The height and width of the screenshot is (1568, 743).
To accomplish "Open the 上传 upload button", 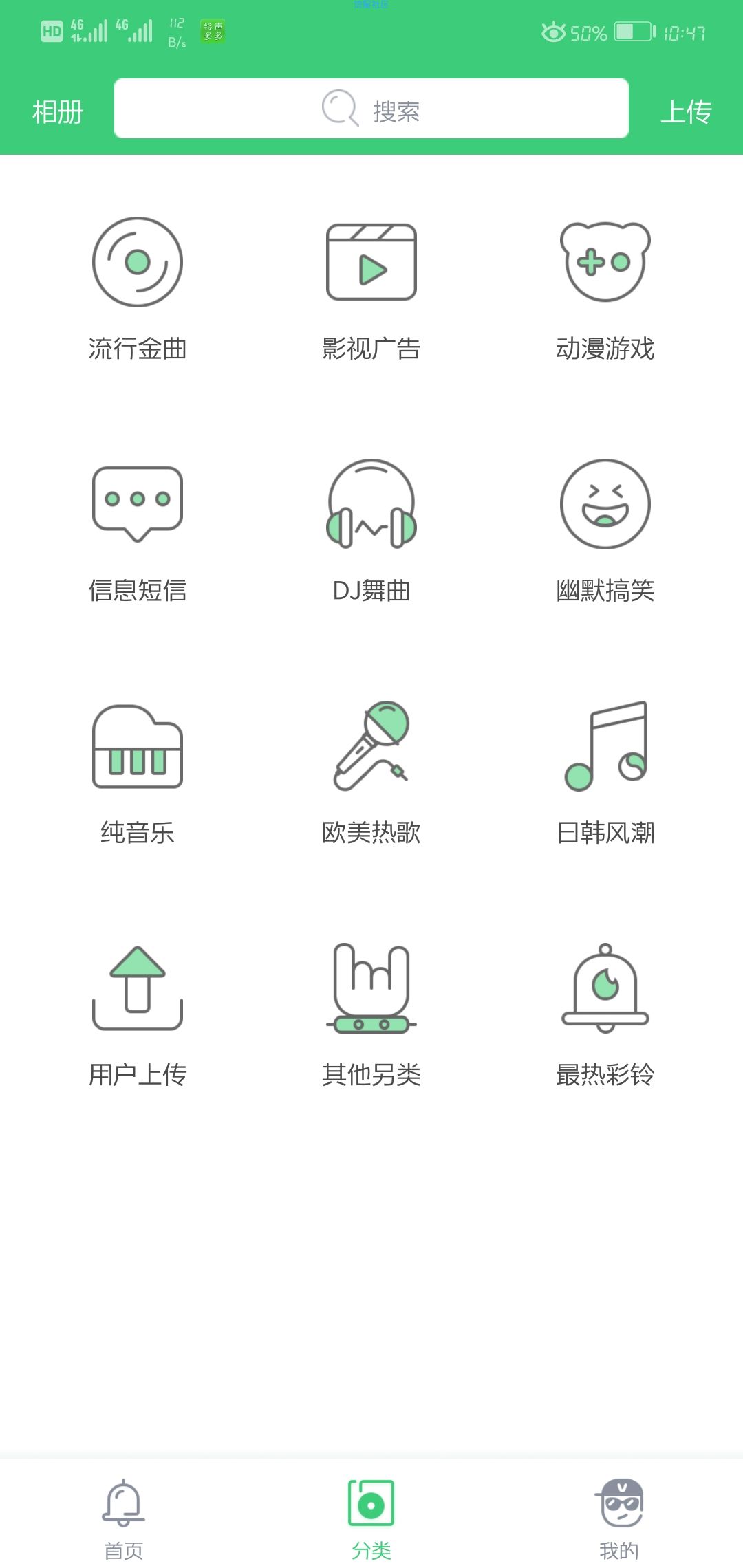I will 686,111.
